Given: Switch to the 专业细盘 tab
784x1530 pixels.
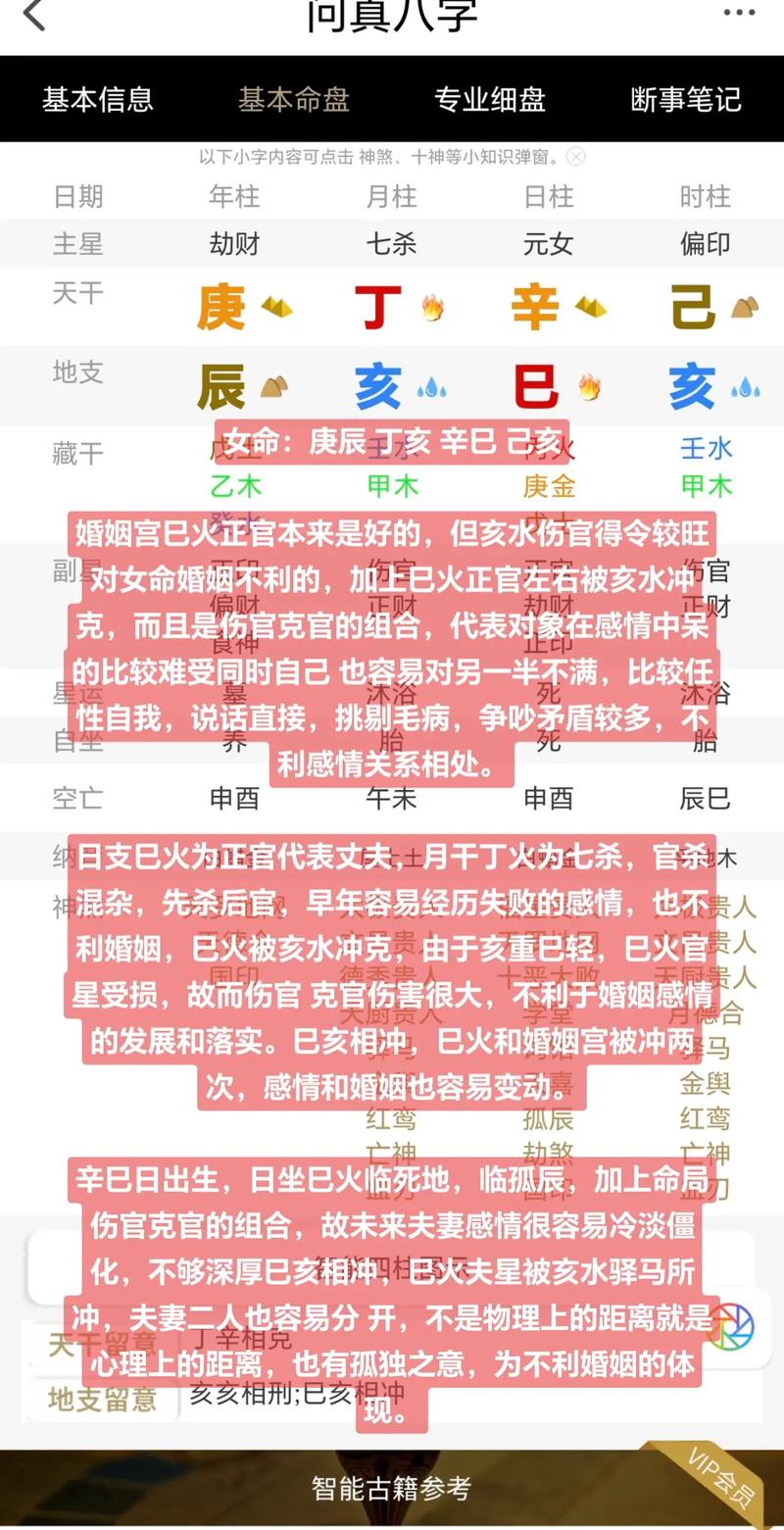Looking at the screenshot, I should click(x=490, y=99).
